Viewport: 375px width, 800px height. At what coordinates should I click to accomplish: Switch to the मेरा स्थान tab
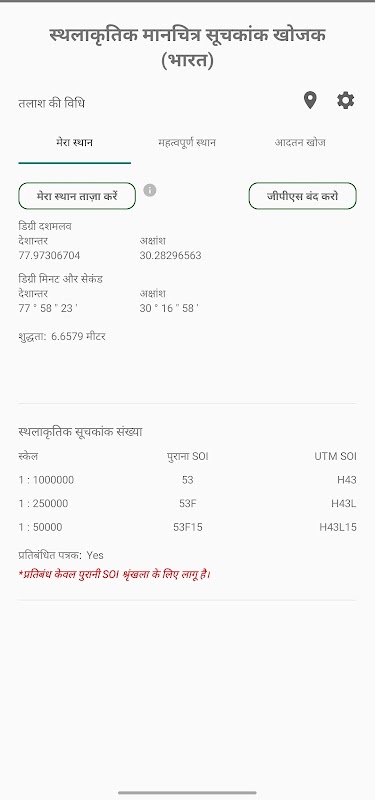(74, 143)
